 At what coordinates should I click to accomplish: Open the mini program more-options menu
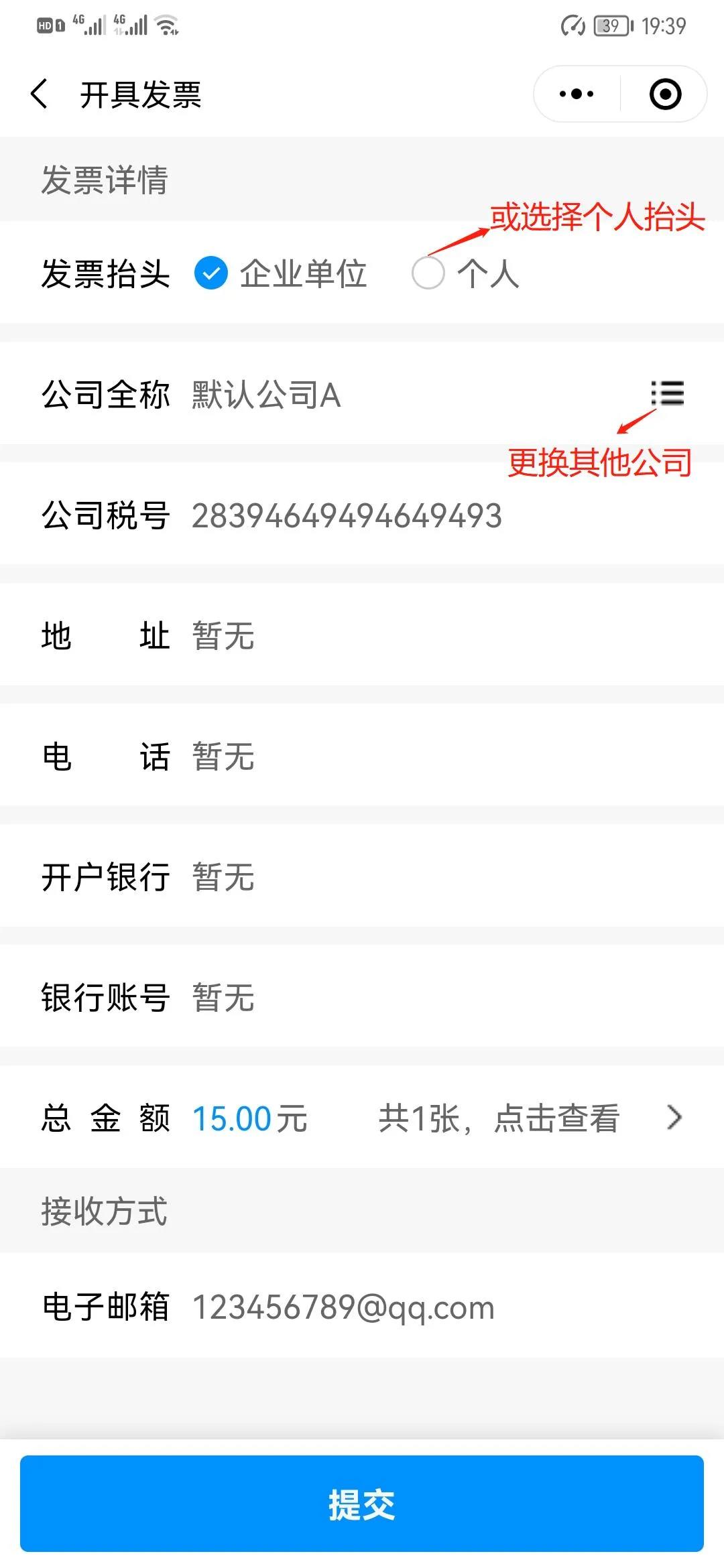pyautogui.click(x=577, y=94)
